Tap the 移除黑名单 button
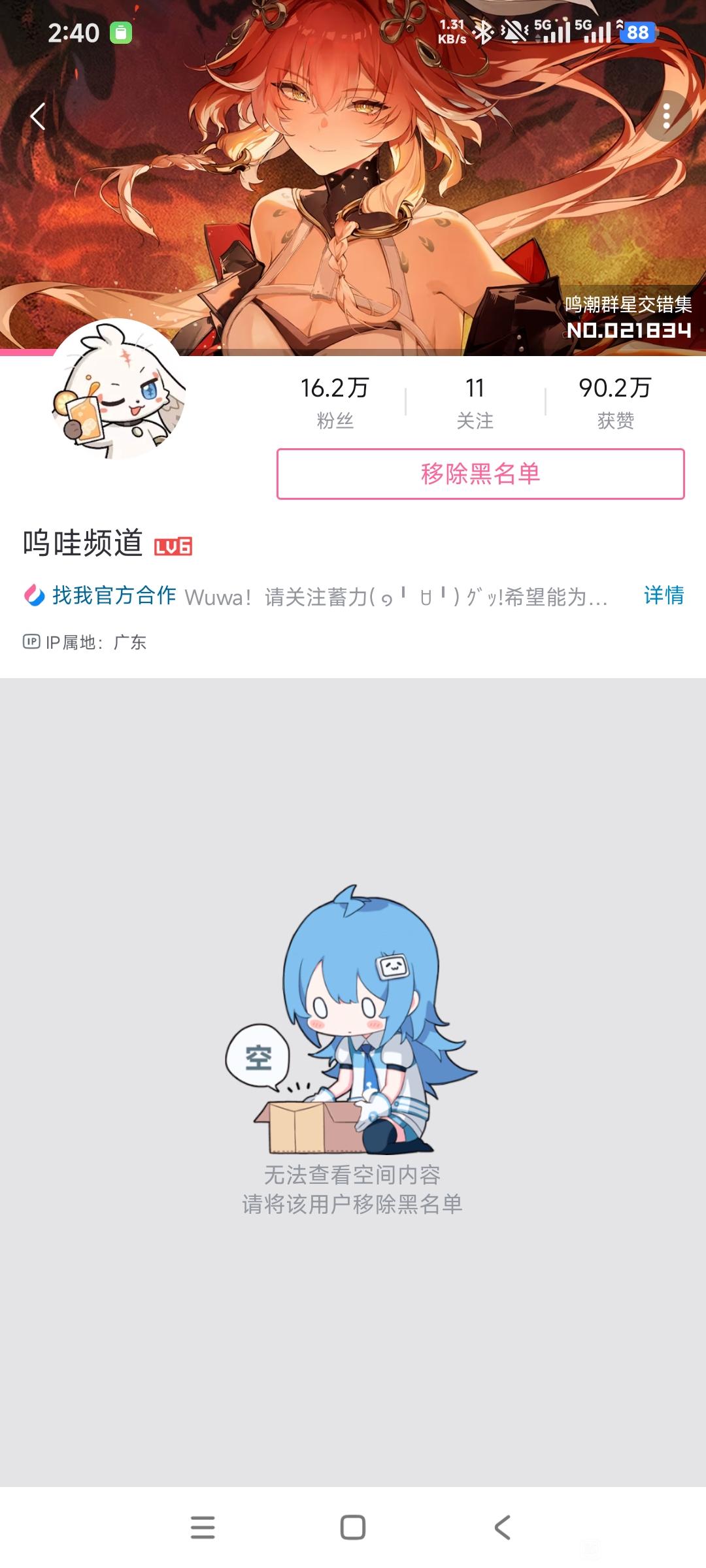The image size is (706, 1568). (480, 474)
